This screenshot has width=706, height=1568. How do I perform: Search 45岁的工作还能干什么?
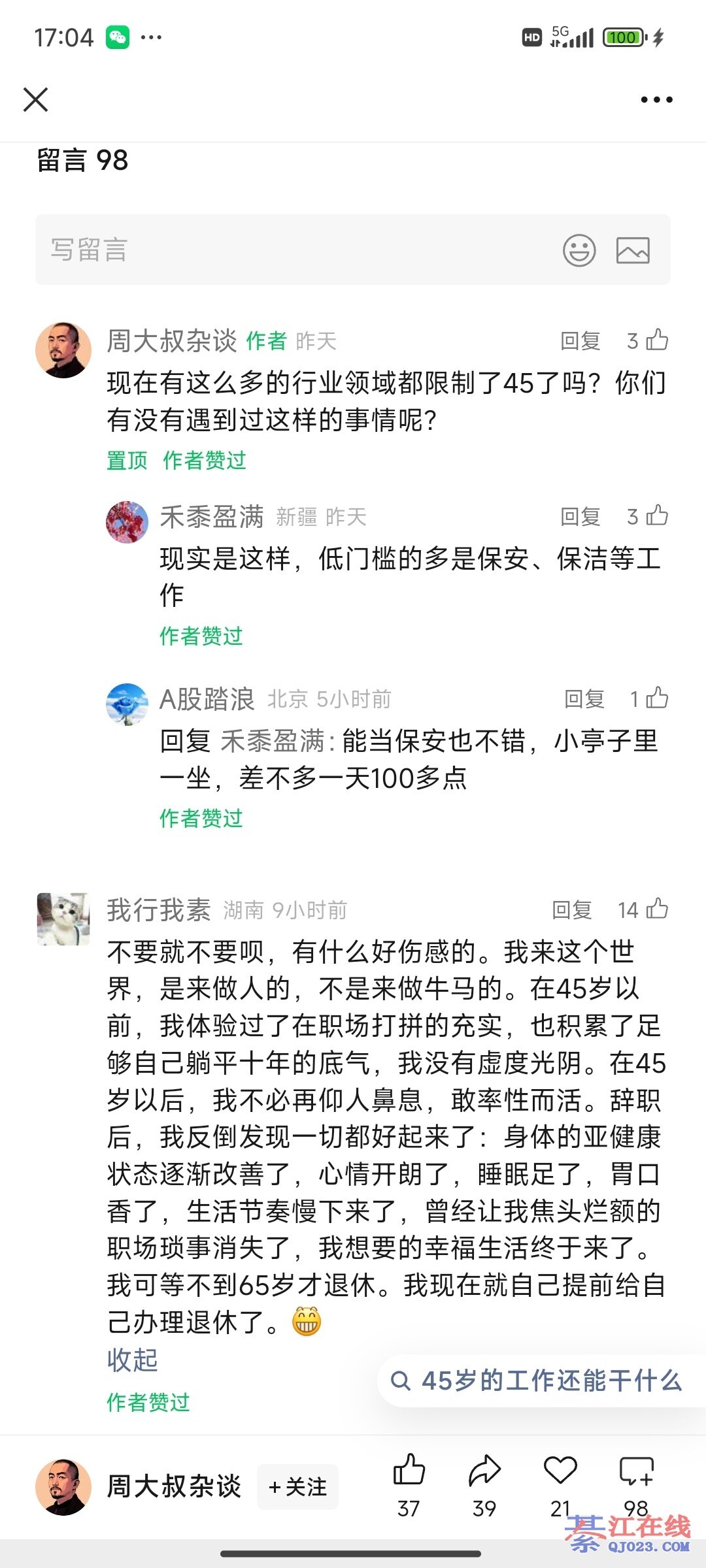(x=537, y=1380)
